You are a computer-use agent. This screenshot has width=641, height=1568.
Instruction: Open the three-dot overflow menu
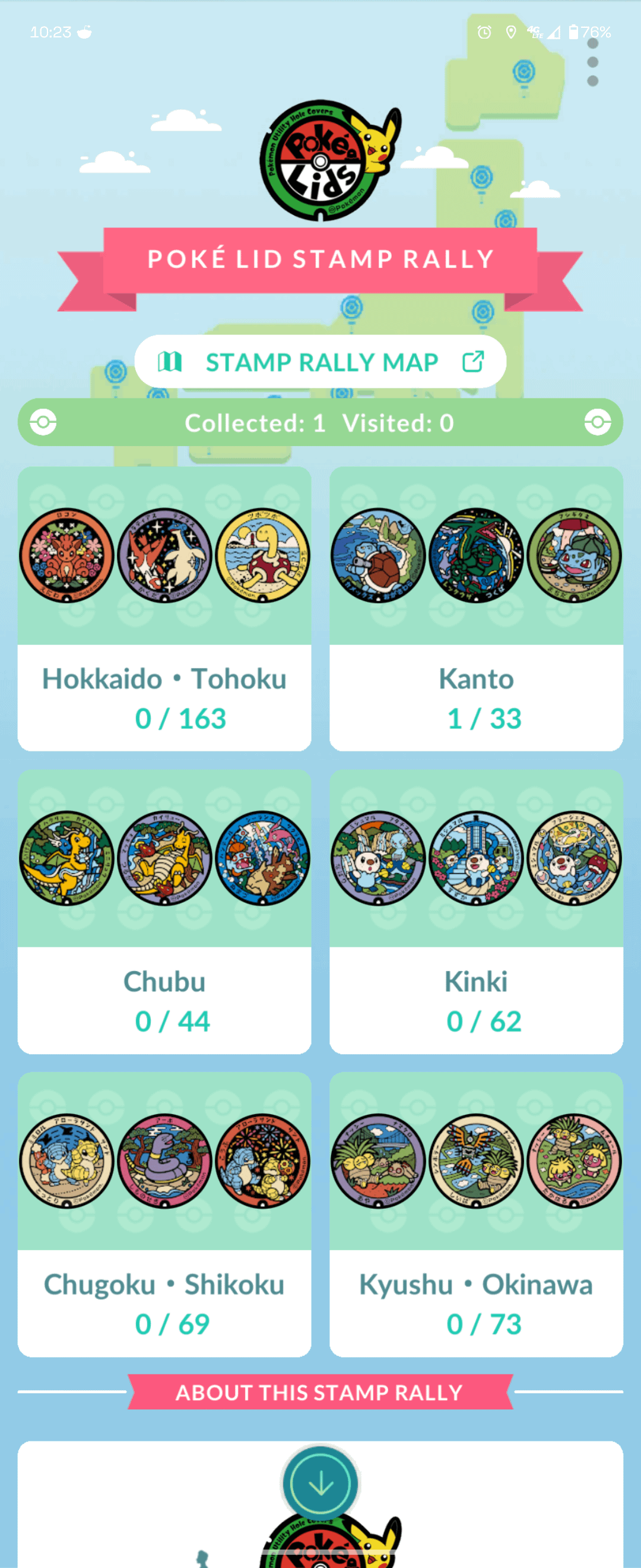coord(592,63)
